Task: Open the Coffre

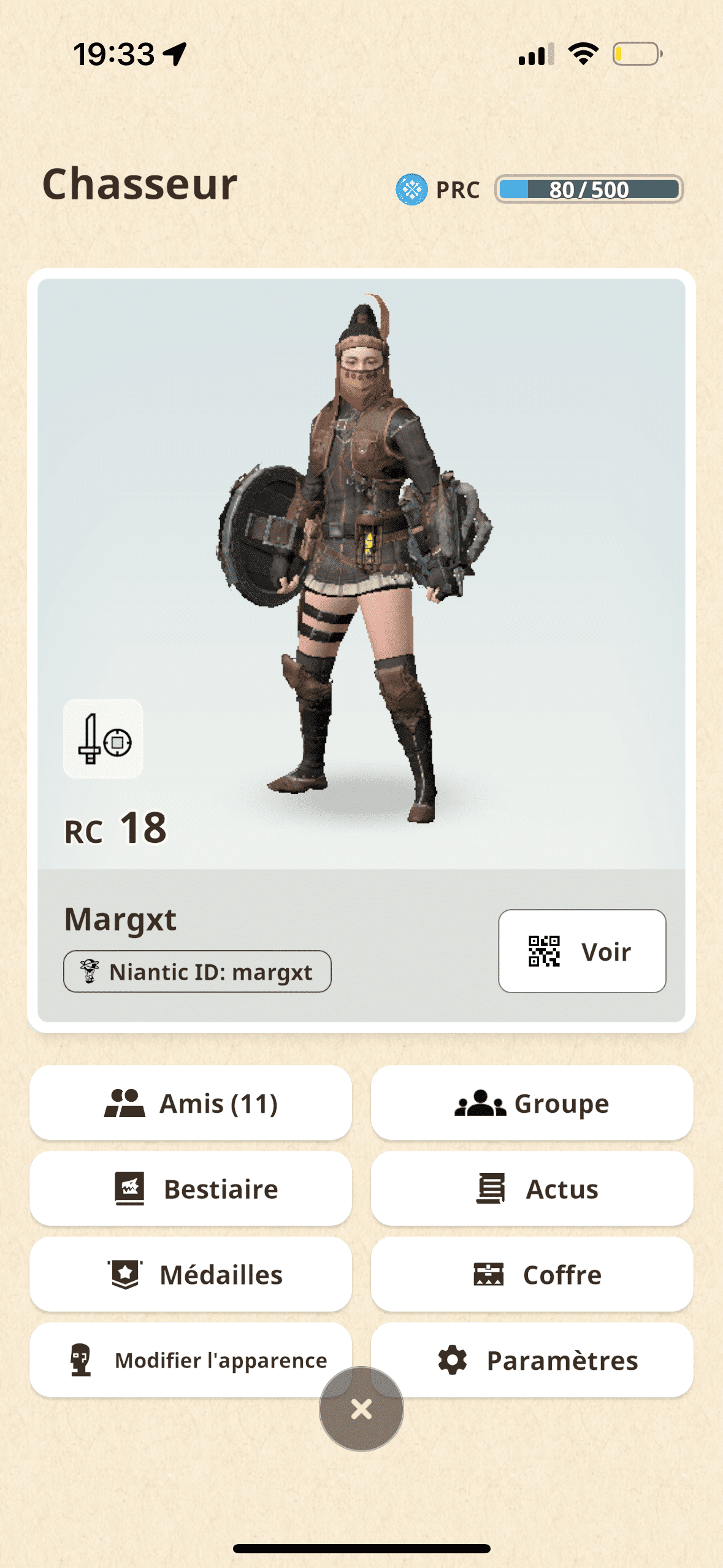Action: (532, 1274)
